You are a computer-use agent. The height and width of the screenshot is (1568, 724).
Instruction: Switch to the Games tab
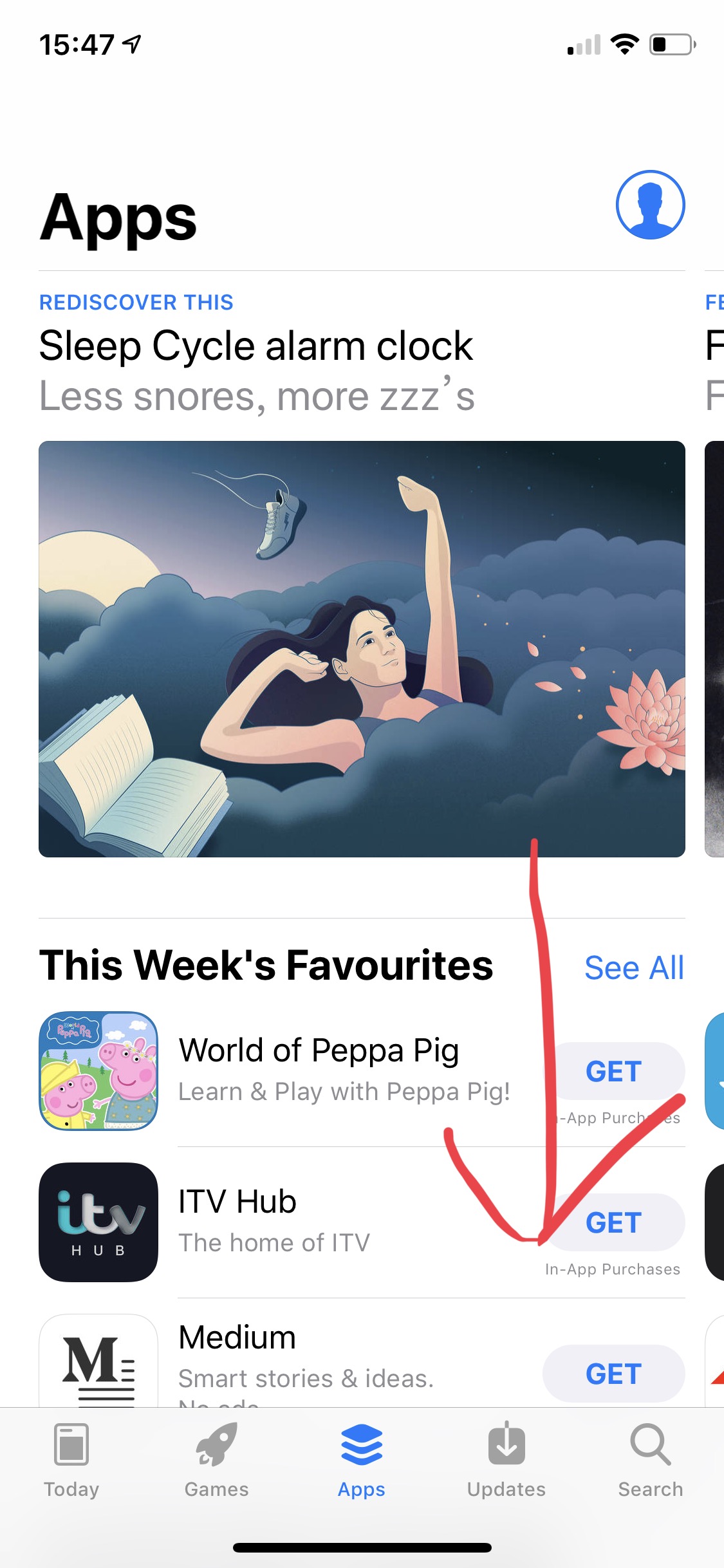pyautogui.click(x=216, y=1461)
